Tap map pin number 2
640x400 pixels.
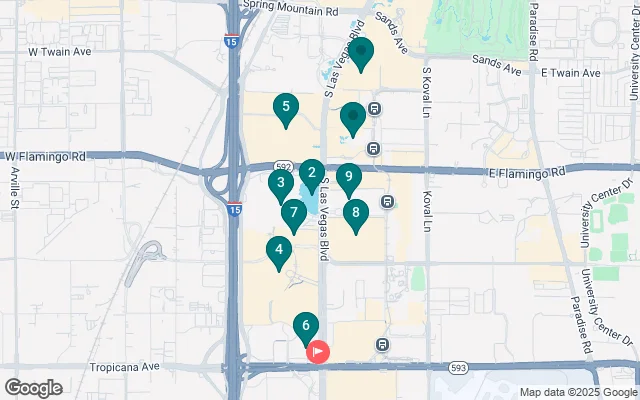[x=312, y=175]
